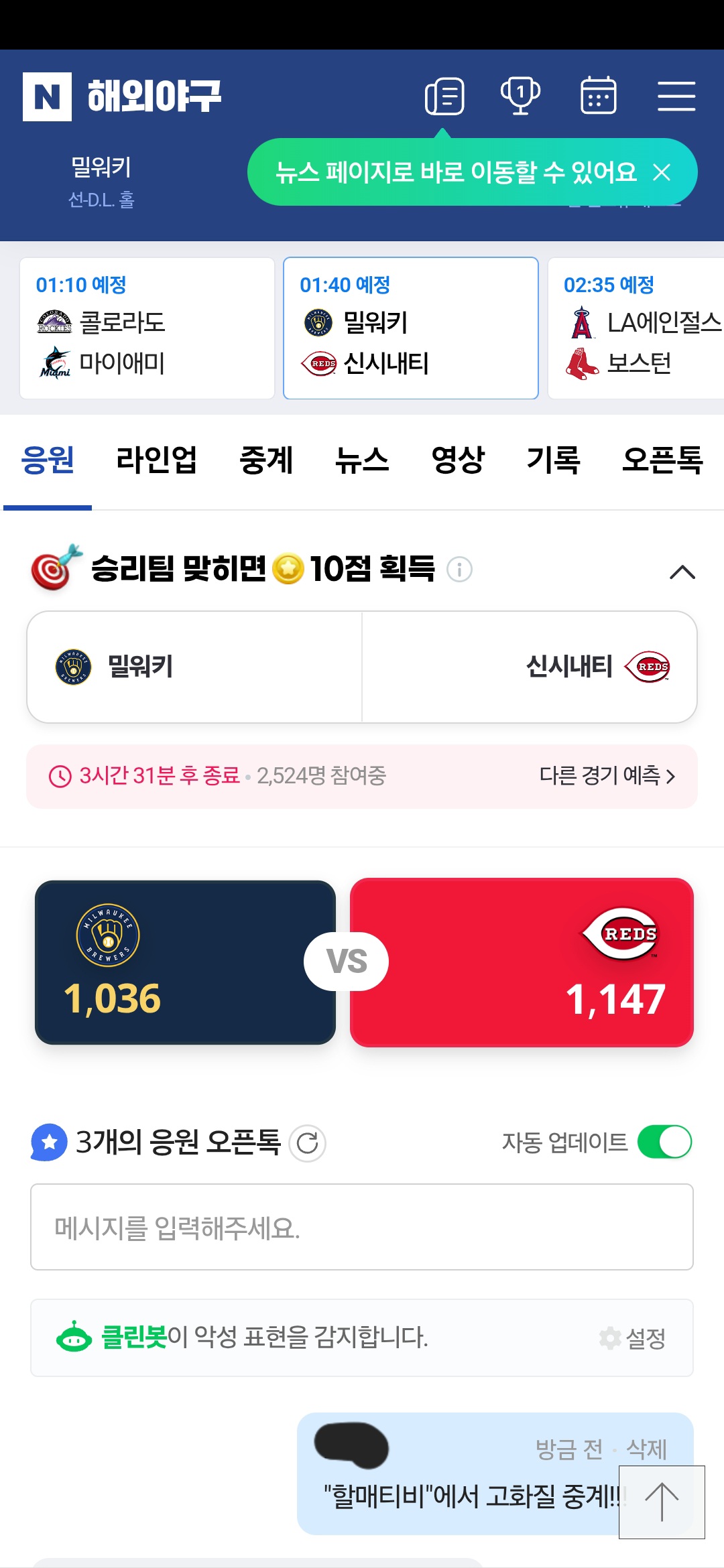Open the 콜로라도 vs 마이애미 game card
Image resolution: width=724 pixels, height=1568 pixels.
[147, 328]
